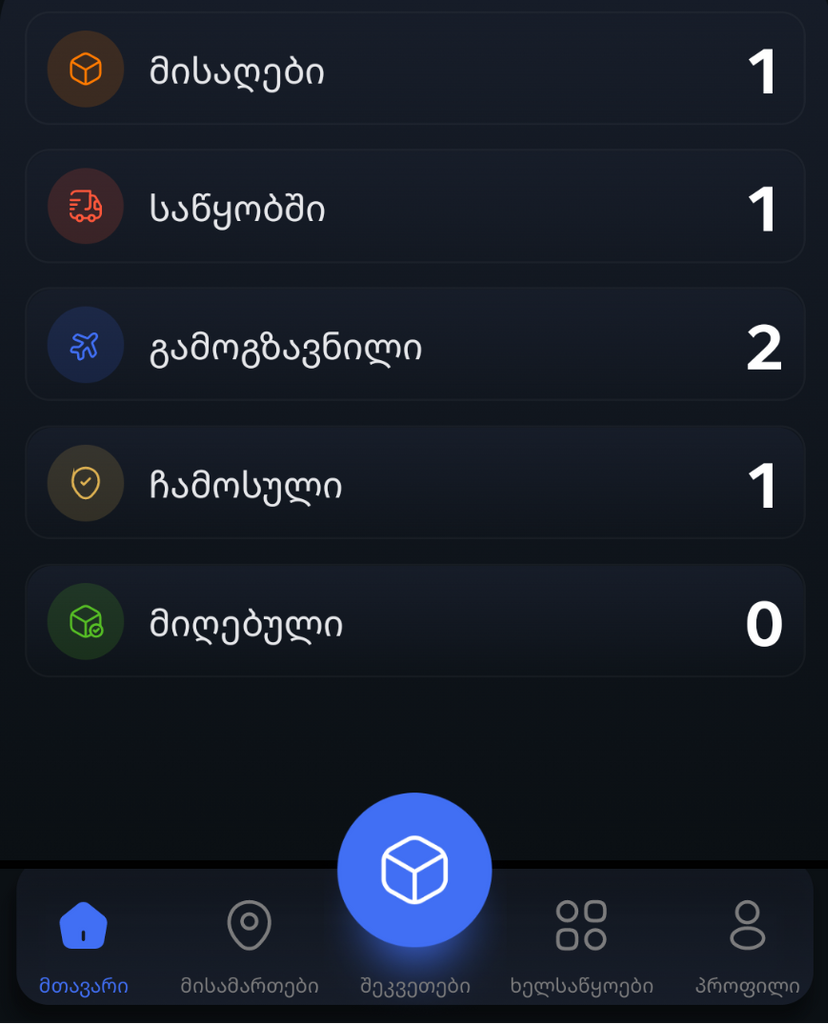Open the მისაღები status row
Screen dimensions: 828x1024
tap(414, 70)
